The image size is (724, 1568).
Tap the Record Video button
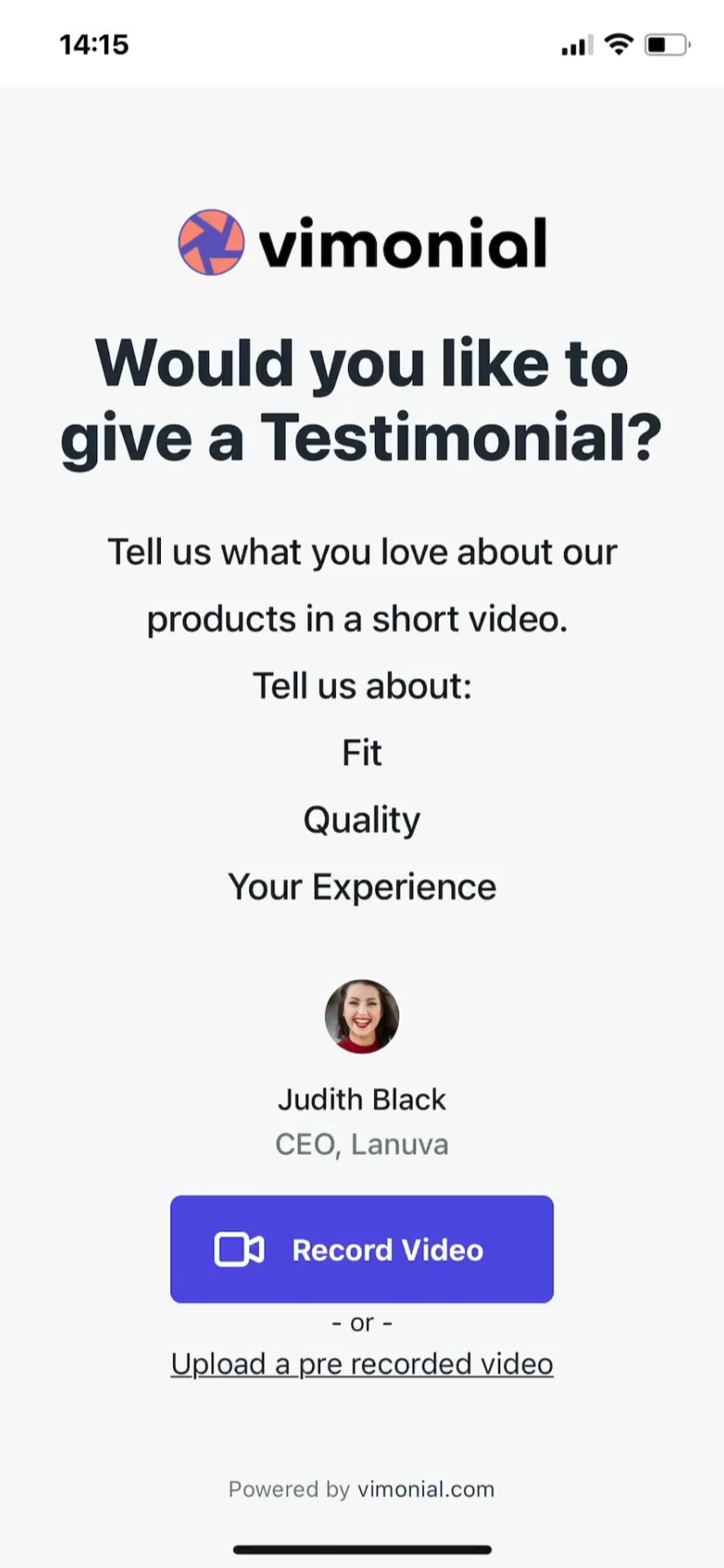click(361, 1249)
